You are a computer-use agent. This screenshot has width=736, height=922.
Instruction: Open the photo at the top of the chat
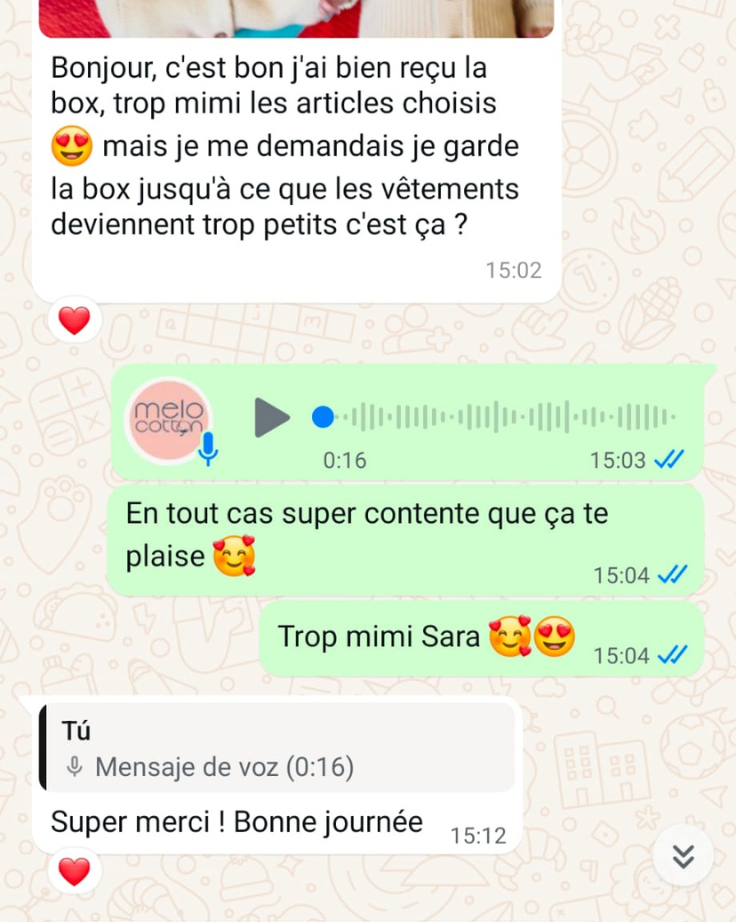(x=296, y=16)
